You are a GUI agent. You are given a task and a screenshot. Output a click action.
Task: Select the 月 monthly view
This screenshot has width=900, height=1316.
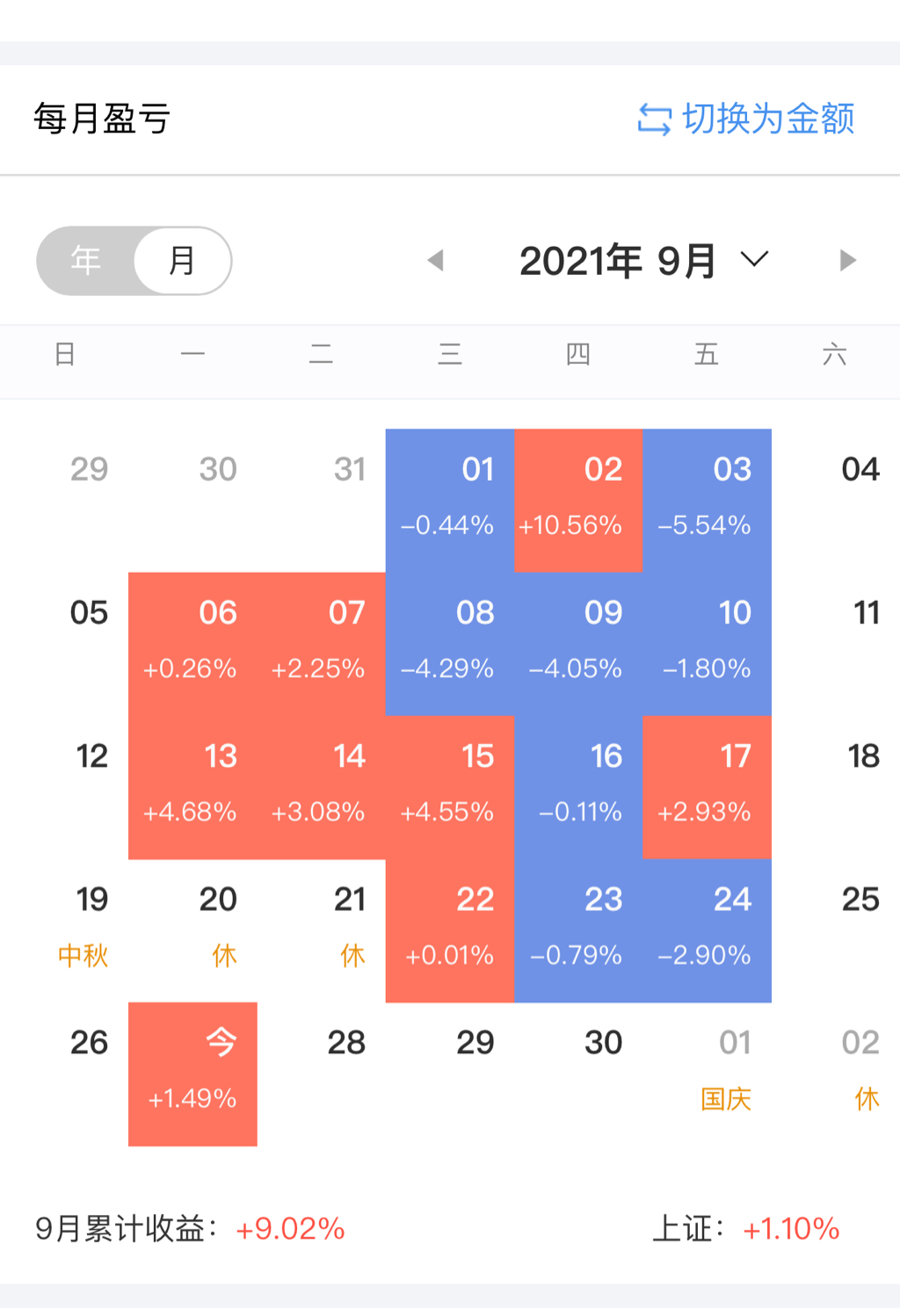pos(182,261)
